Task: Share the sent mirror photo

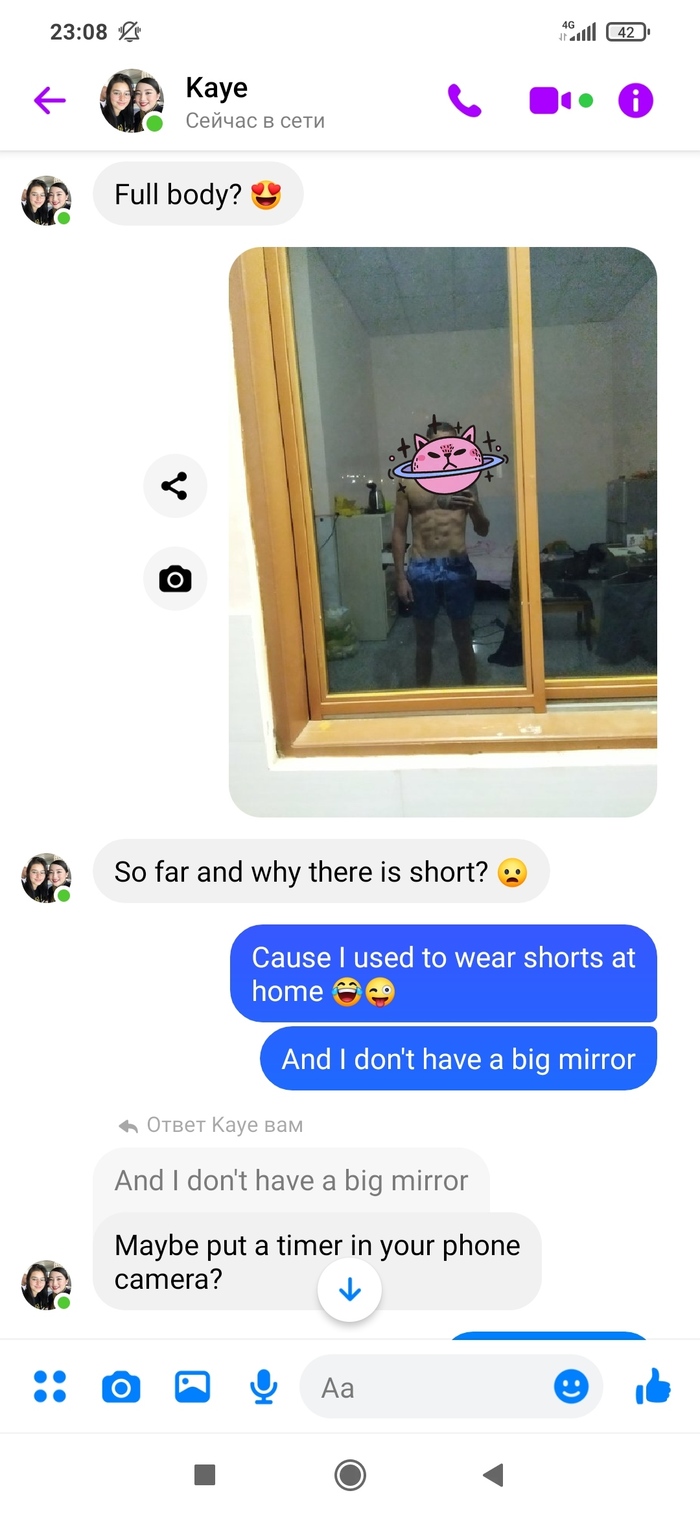Action: coord(175,487)
